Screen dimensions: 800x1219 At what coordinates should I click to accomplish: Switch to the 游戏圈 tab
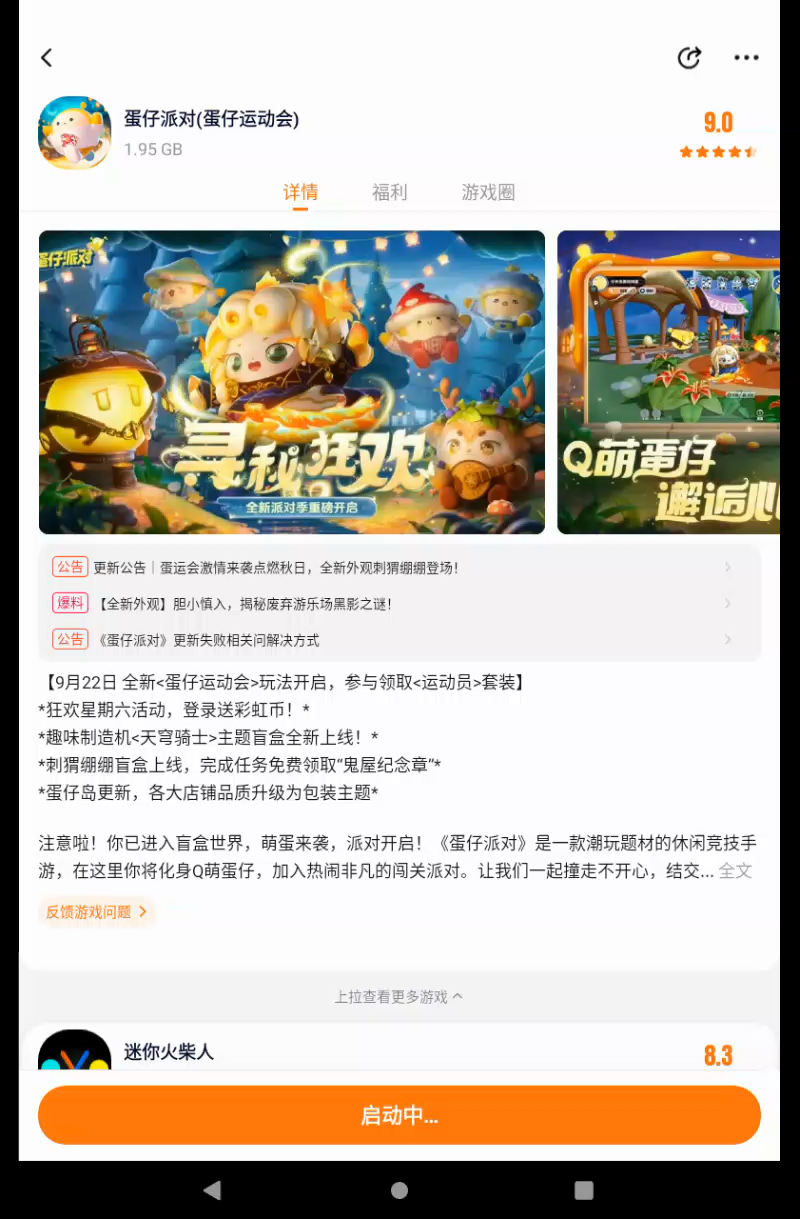pyautogui.click(x=488, y=192)
